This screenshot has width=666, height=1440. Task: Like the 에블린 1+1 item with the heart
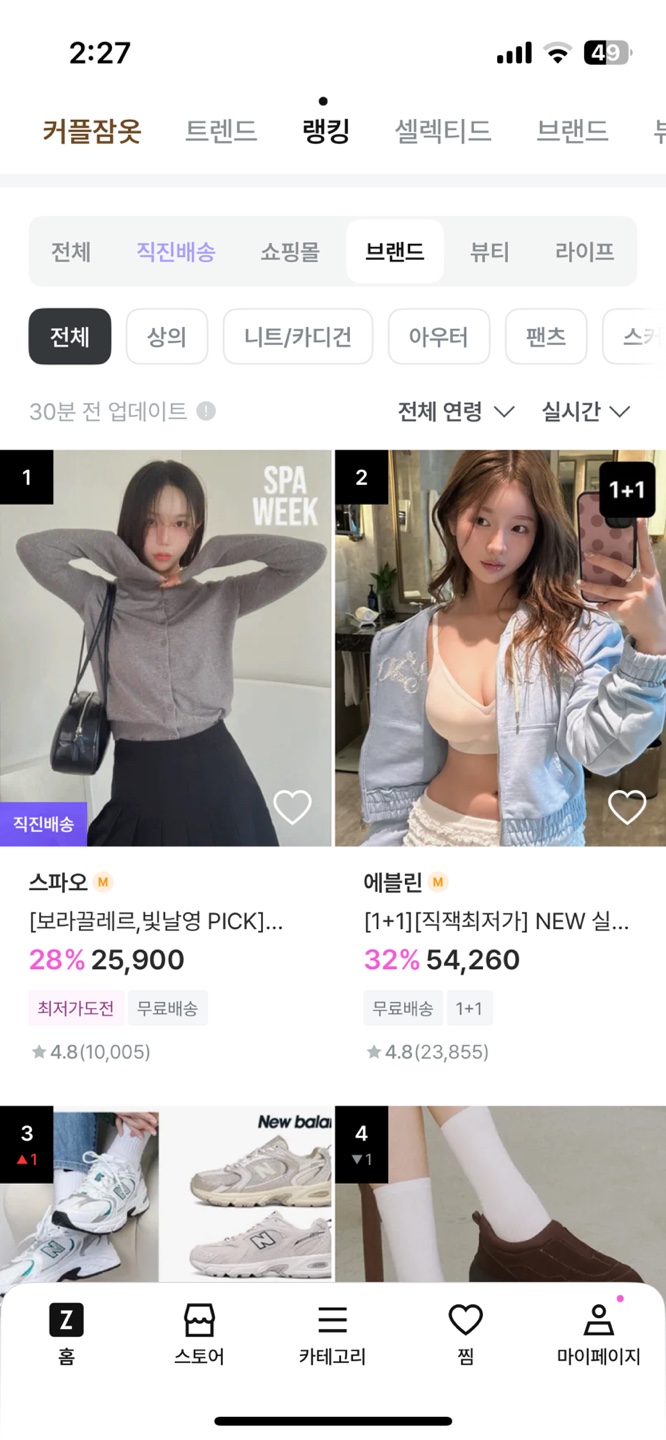pyautogui.click(x=627, y=807)
